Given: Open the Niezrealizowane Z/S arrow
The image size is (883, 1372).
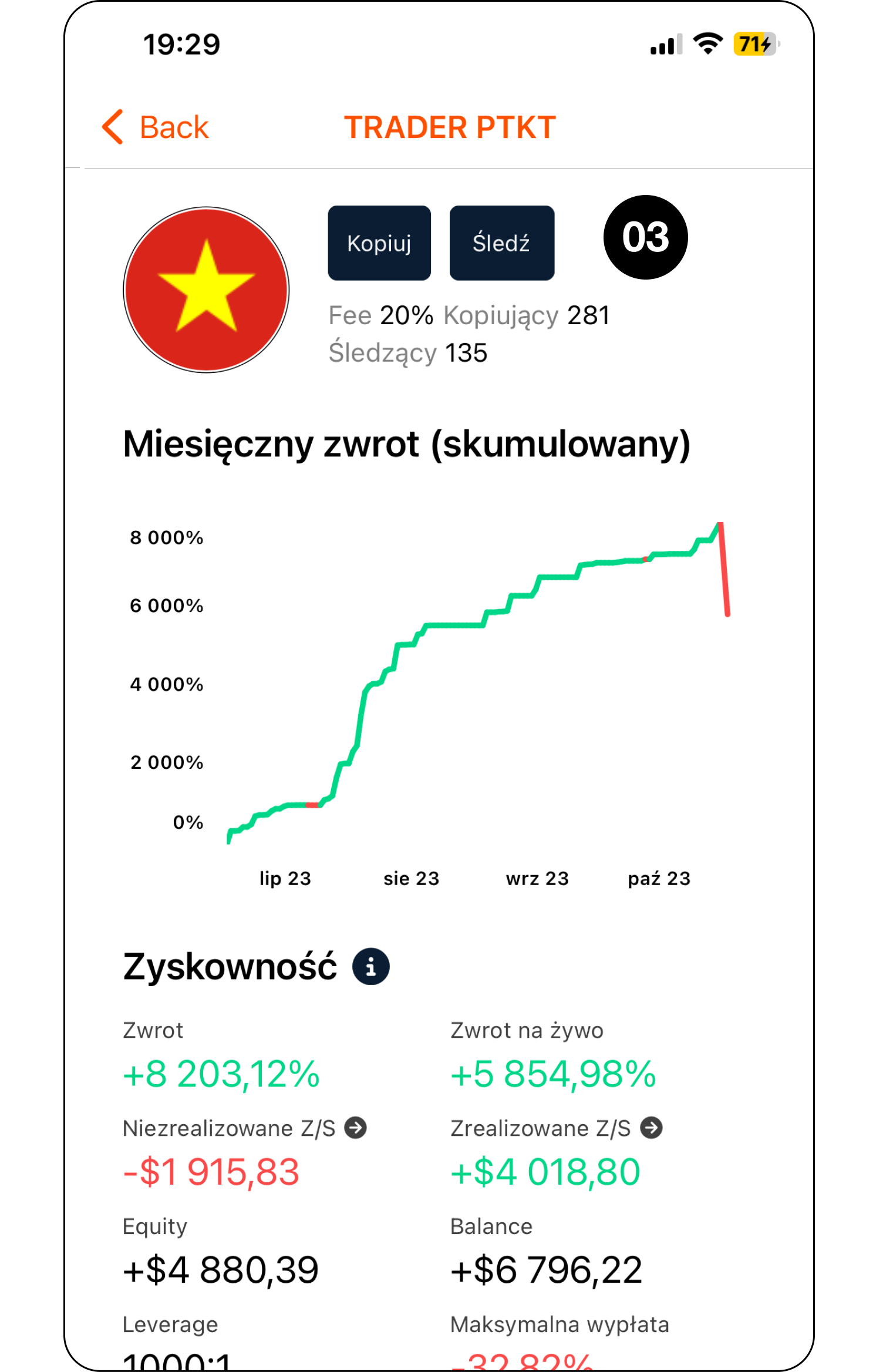Looking at the screenshot, I should coord(355,1128).
